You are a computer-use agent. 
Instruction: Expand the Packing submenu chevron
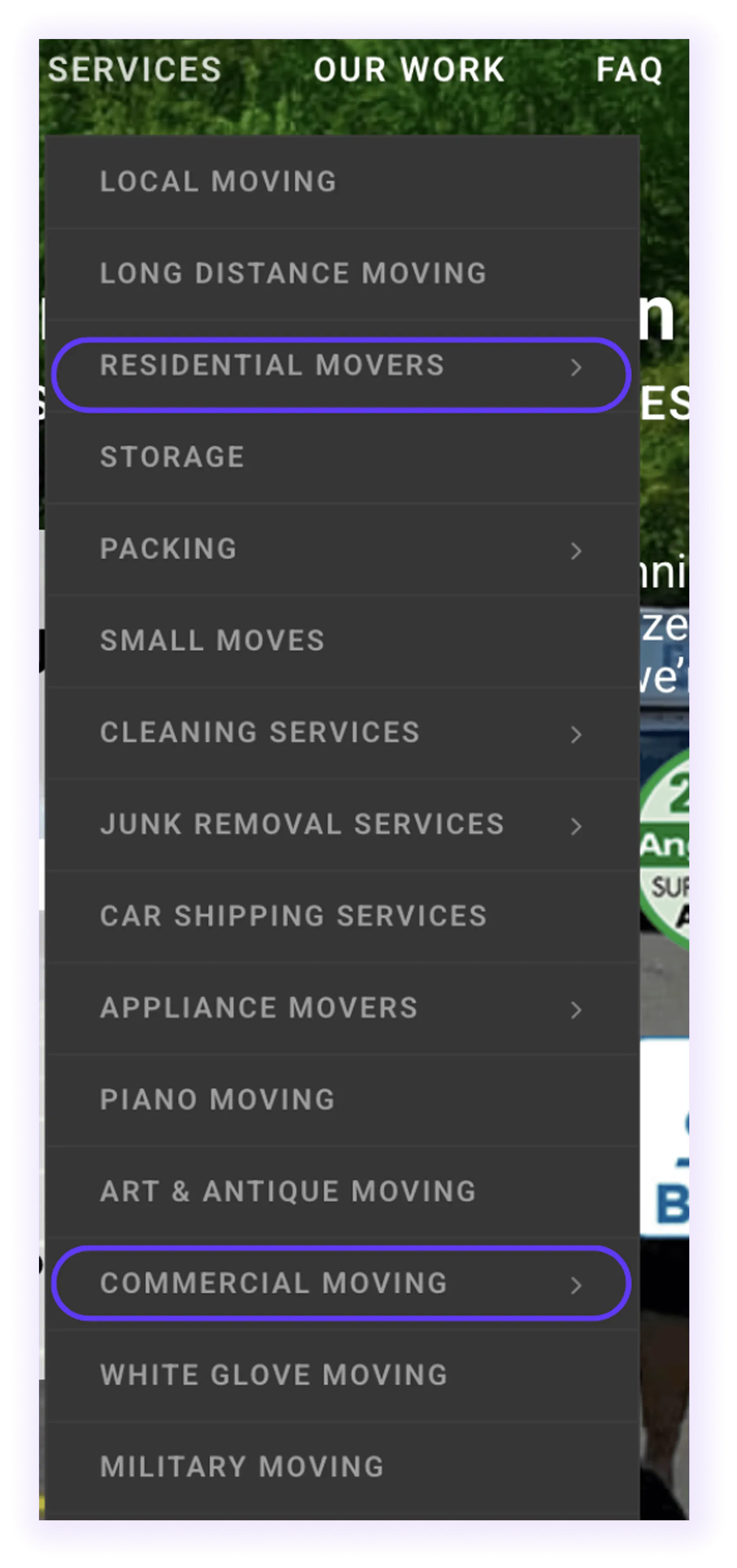tap(576, 551)
